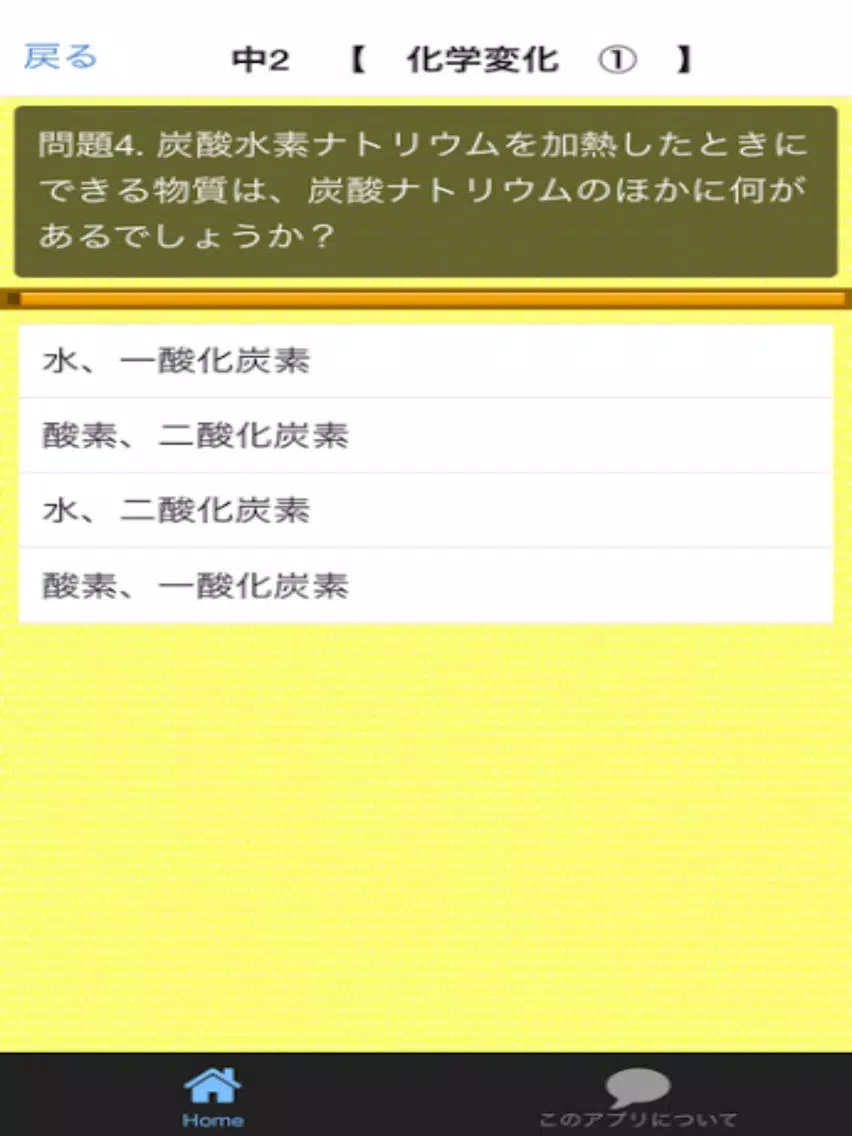Select answer 水、一酸化炭素
852x1136 pixels.
click(426, 361)
